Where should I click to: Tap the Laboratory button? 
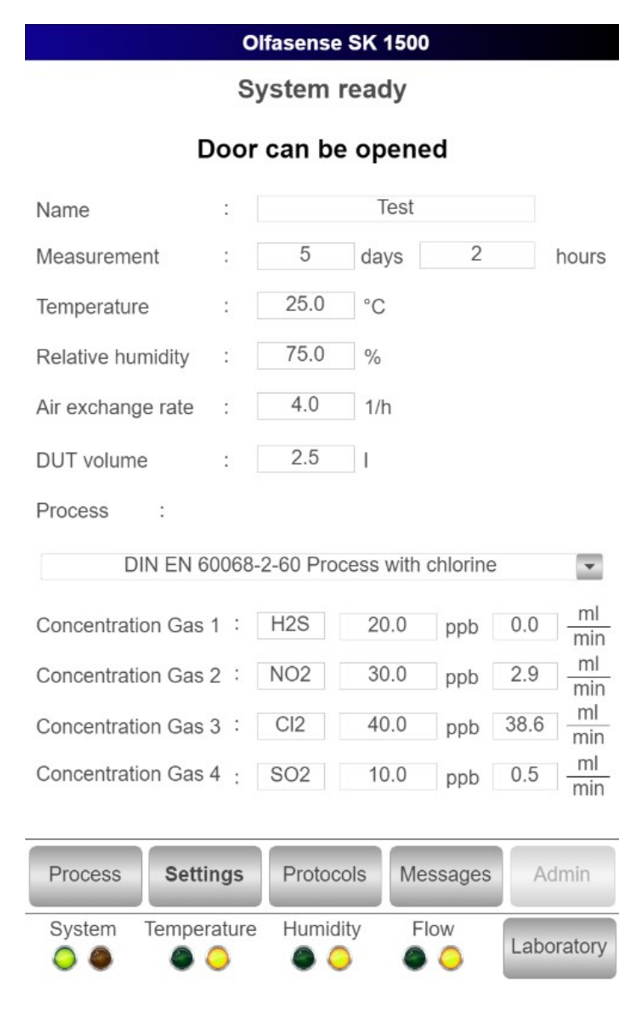pos(559,947)
